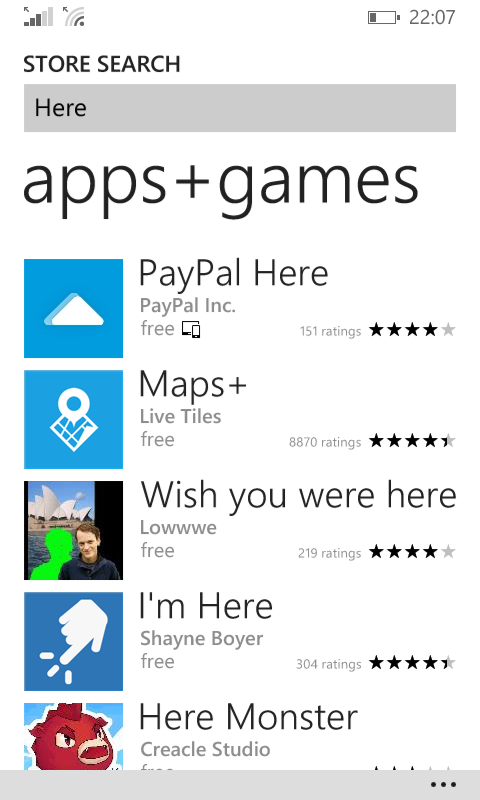View the I'm Here app by Shayne Boyer
This screenshot has width=480, height=800.
point(240,641)
